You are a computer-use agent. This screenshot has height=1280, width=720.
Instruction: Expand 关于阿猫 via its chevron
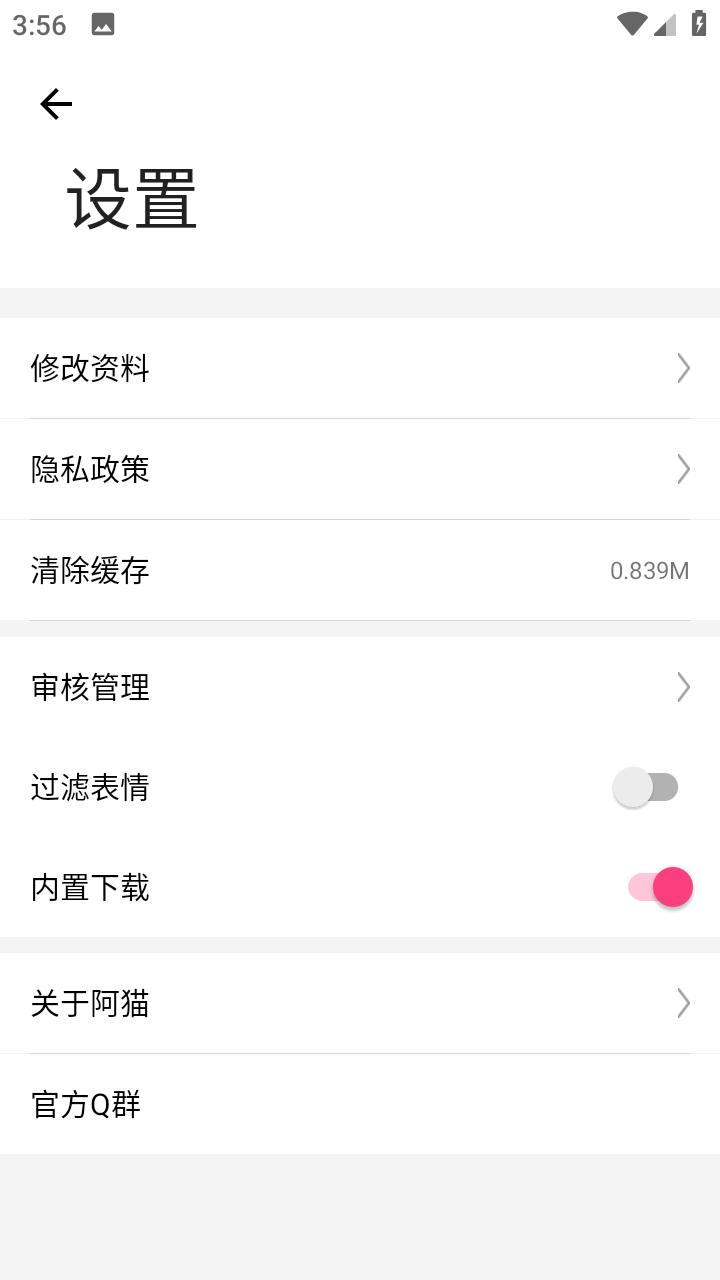683,1003
